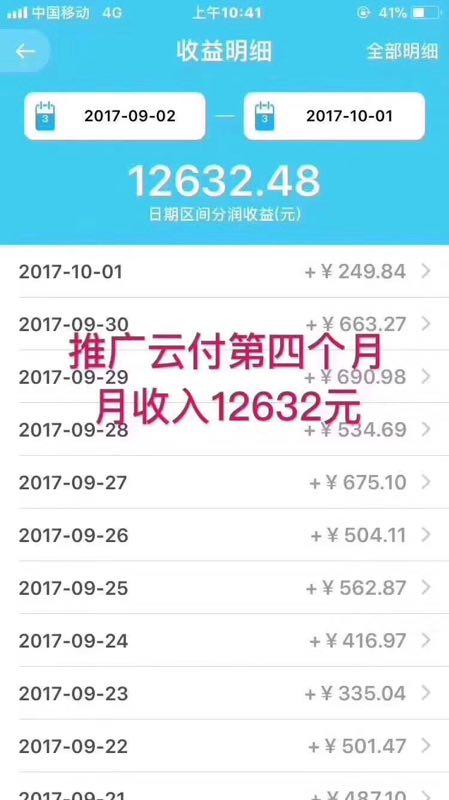The height and width of the screenshot is (800, 449).
Task: Go back using the arrow icon
Action: pyautogui.click(x=25, y=51)
